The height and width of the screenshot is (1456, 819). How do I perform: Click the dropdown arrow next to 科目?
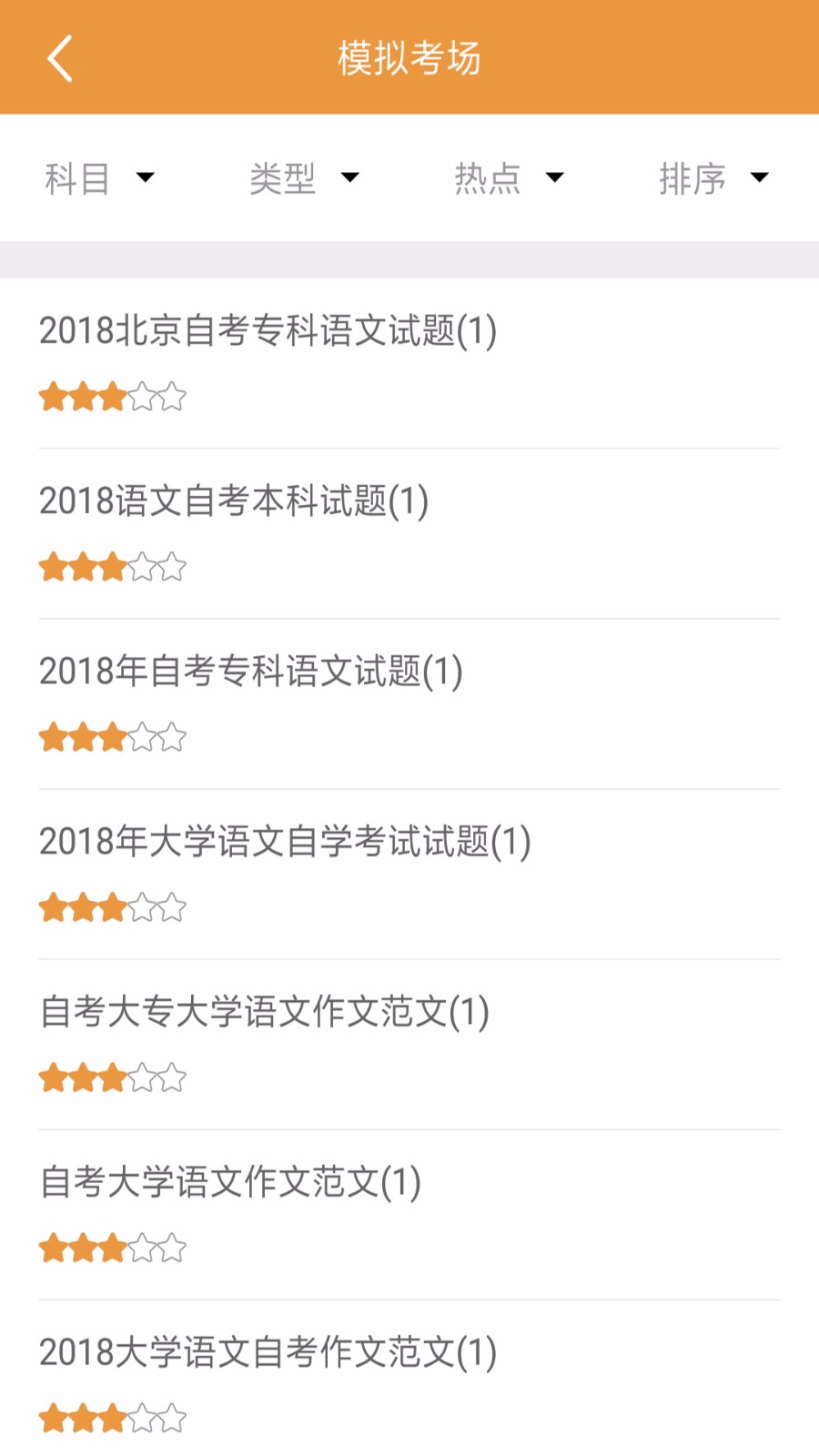pyautogui.click(x=147, y=178)
